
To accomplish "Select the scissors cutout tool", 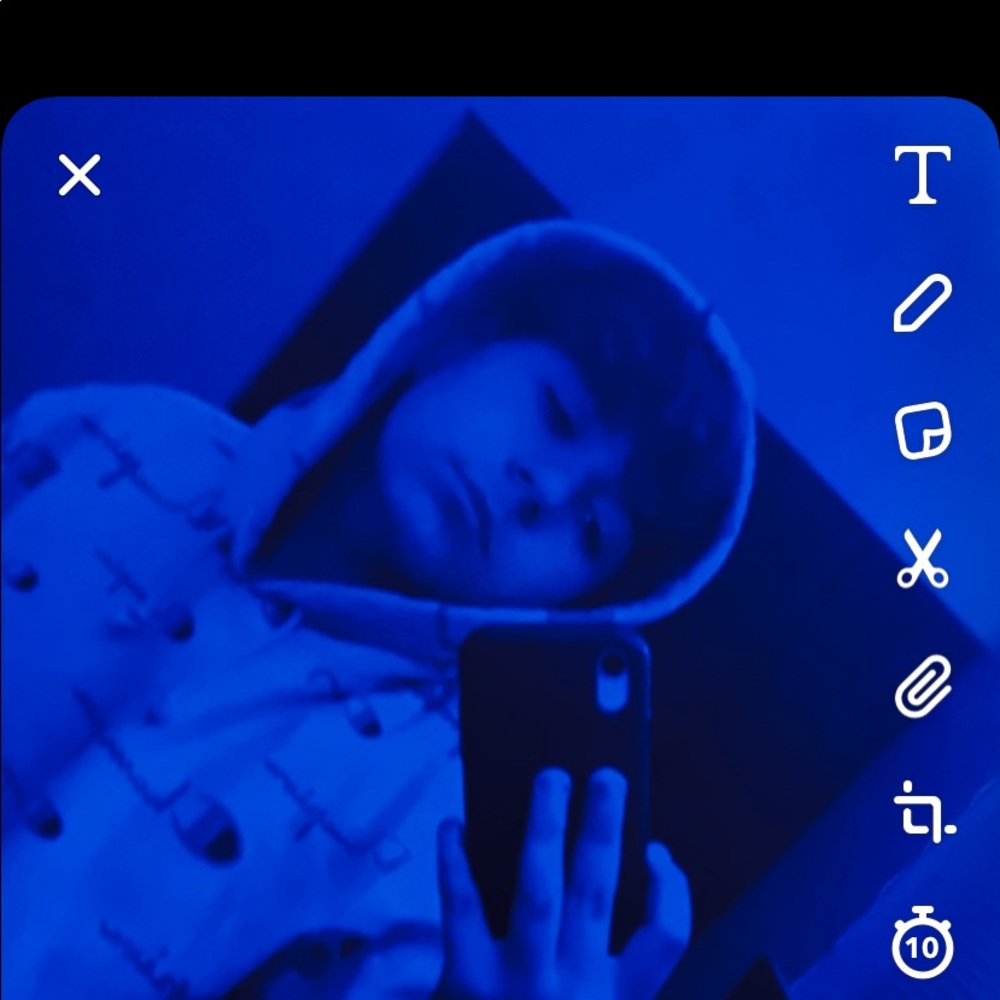I will tap(922, 560).
